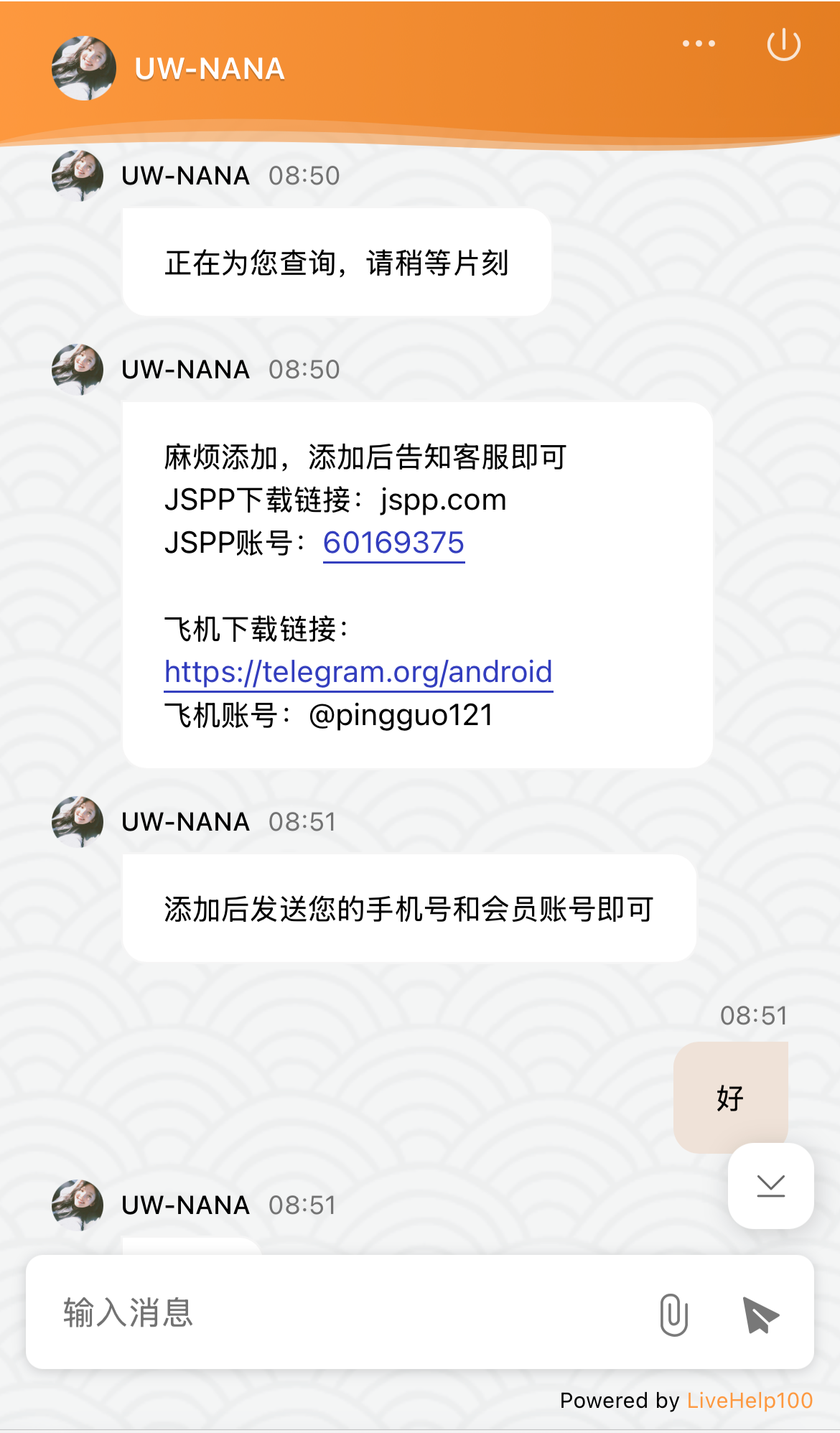Open the three-dot more options menu
The height and width of the screenshot is (1433, 840).
699,44
